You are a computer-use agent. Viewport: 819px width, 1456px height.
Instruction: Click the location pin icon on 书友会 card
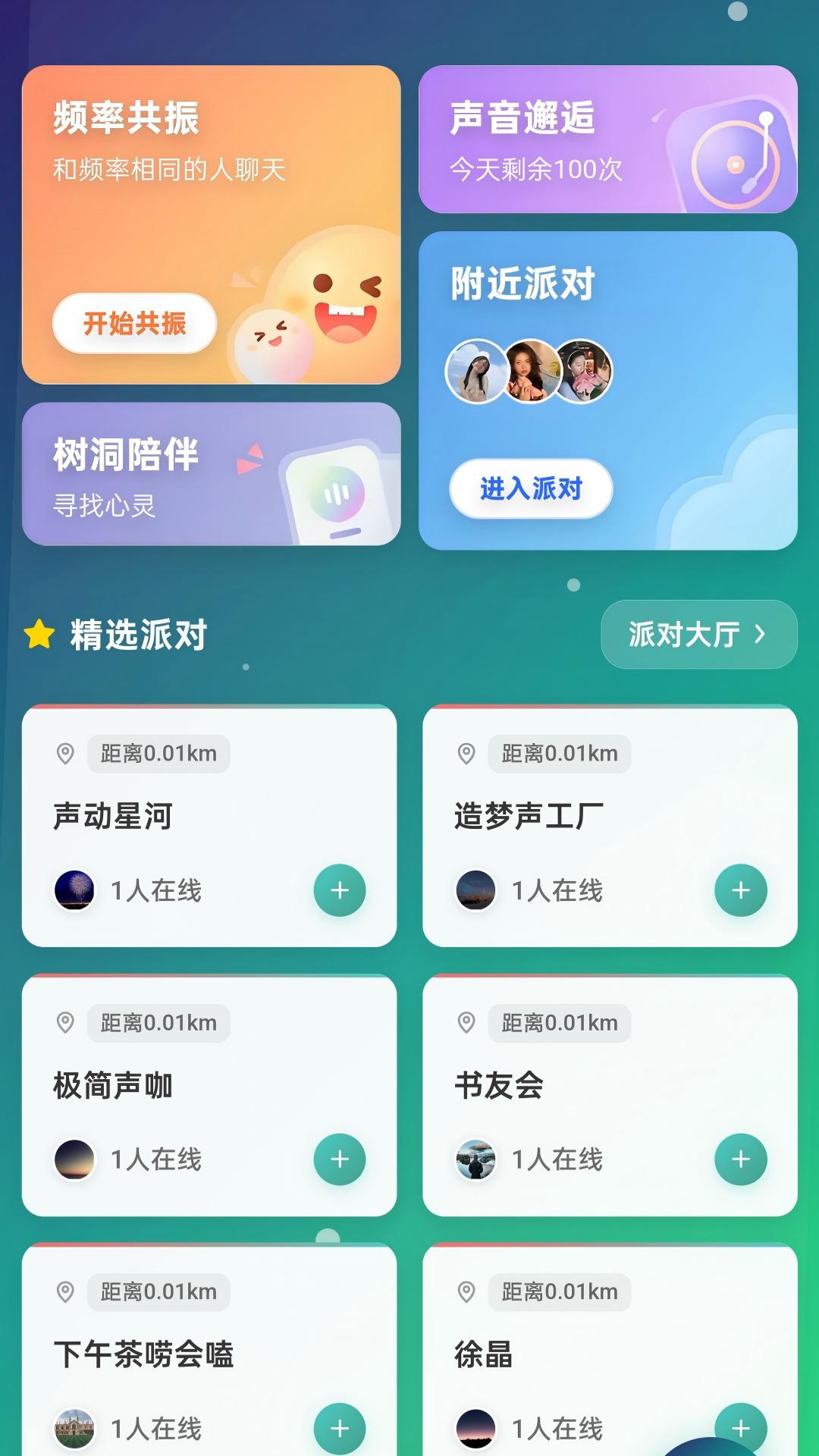pos(468,1022)
